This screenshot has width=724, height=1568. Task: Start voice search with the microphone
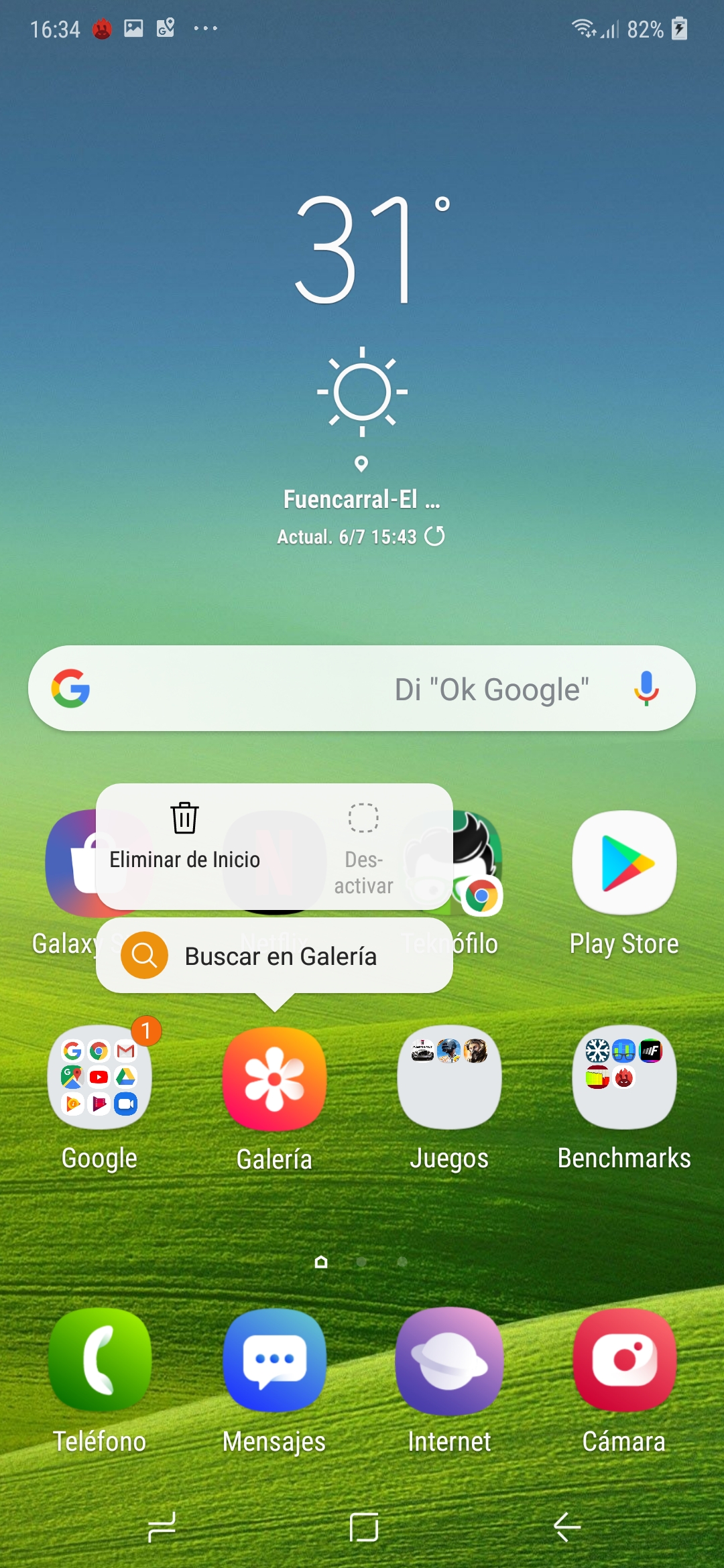click(646, 688)
